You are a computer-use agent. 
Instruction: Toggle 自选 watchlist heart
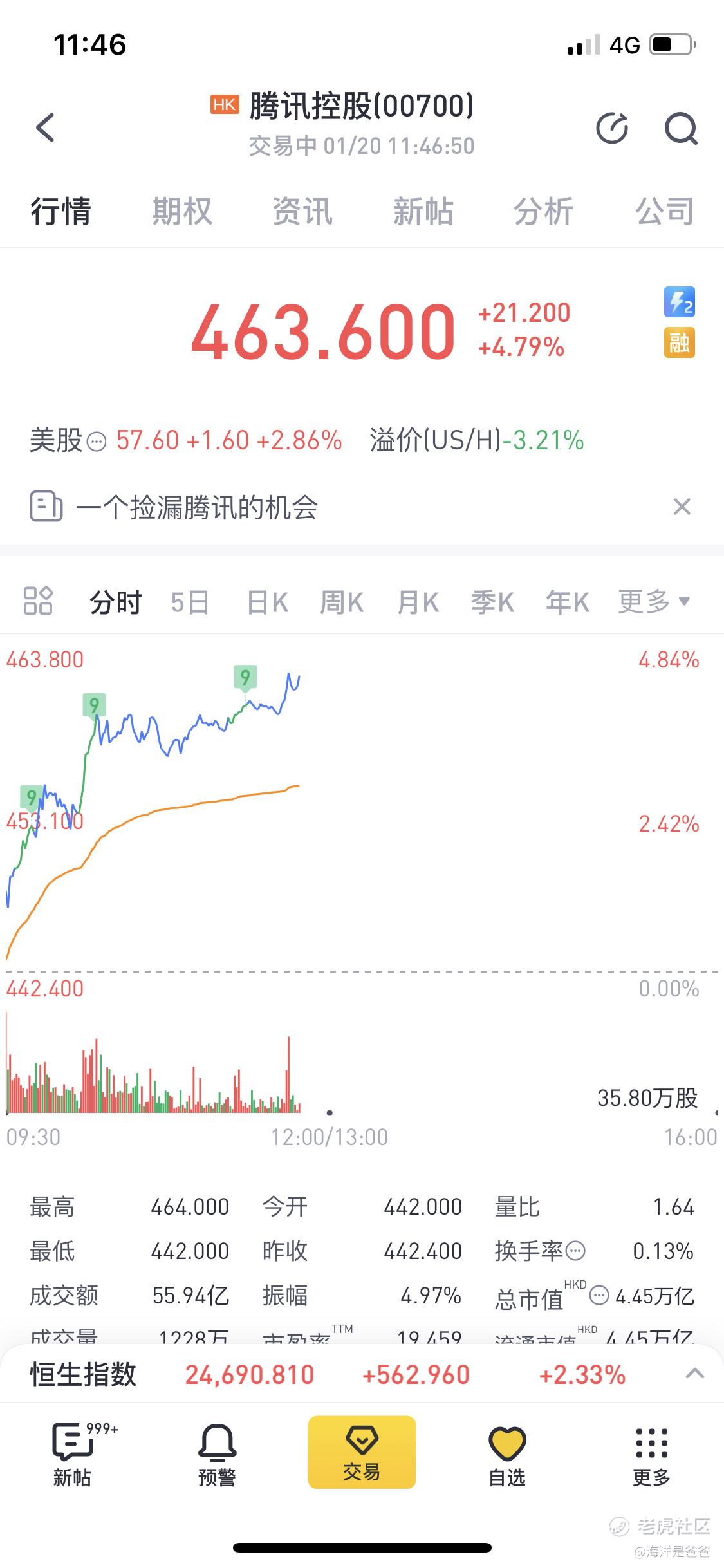(x=507, y=1454)
